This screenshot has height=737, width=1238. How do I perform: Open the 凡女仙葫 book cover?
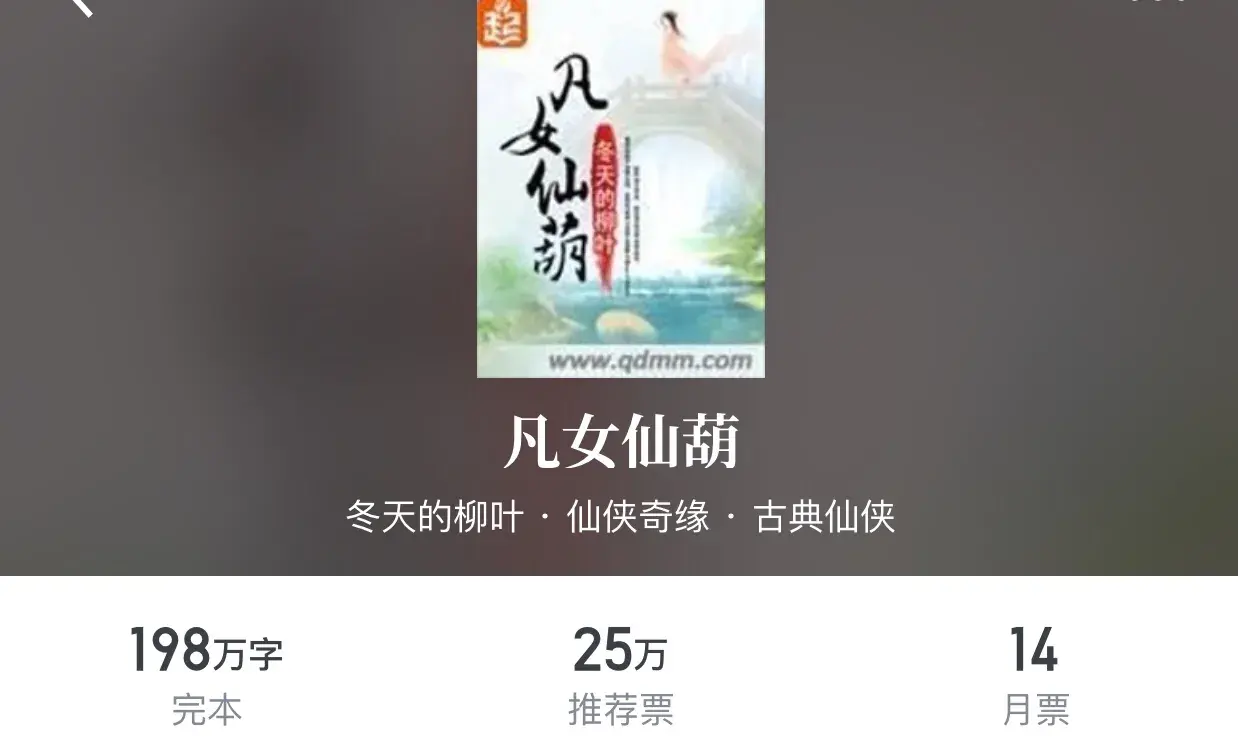click(620, 188)
